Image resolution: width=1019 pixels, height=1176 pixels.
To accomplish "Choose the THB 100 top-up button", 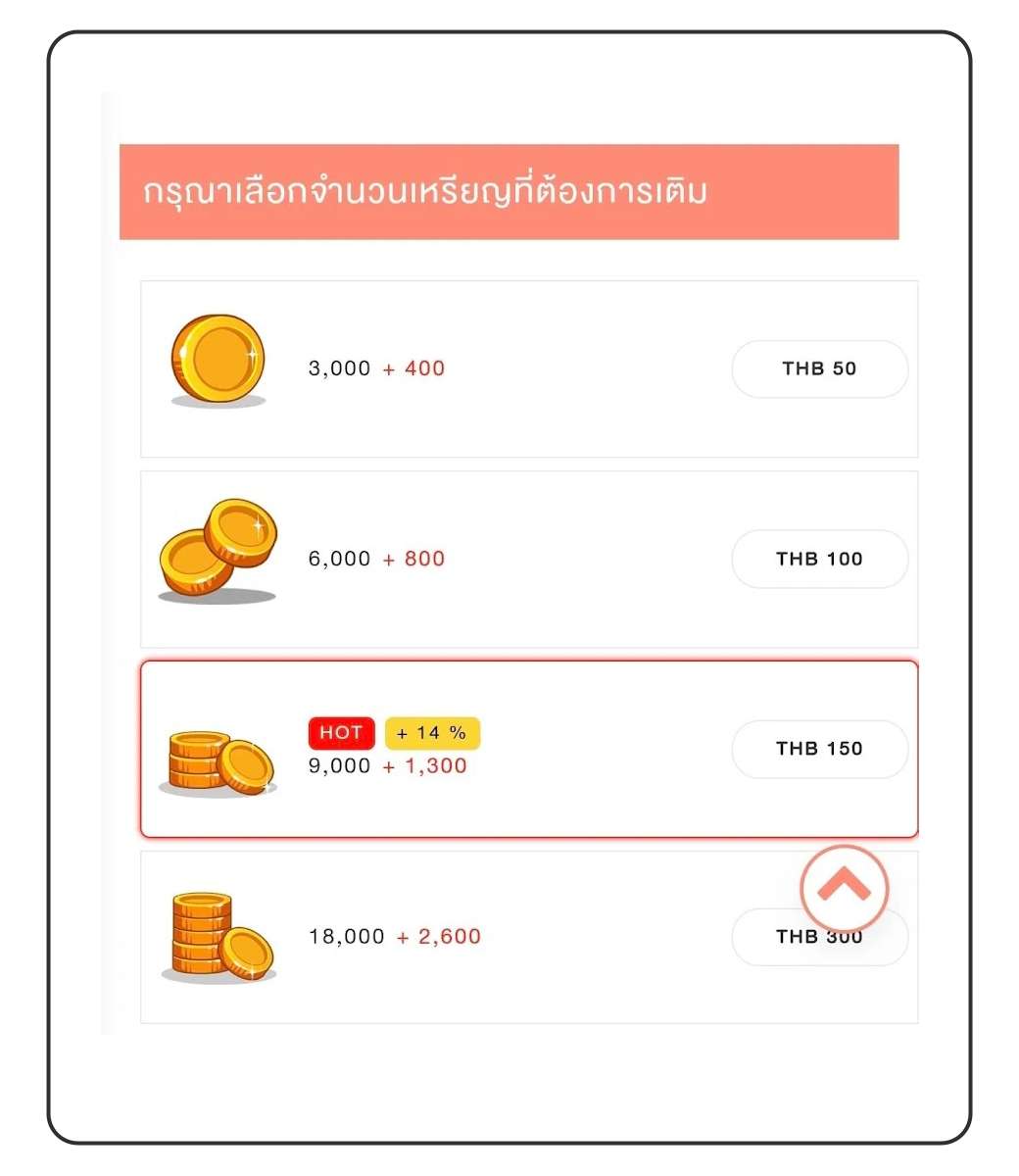I will [819, 560].
